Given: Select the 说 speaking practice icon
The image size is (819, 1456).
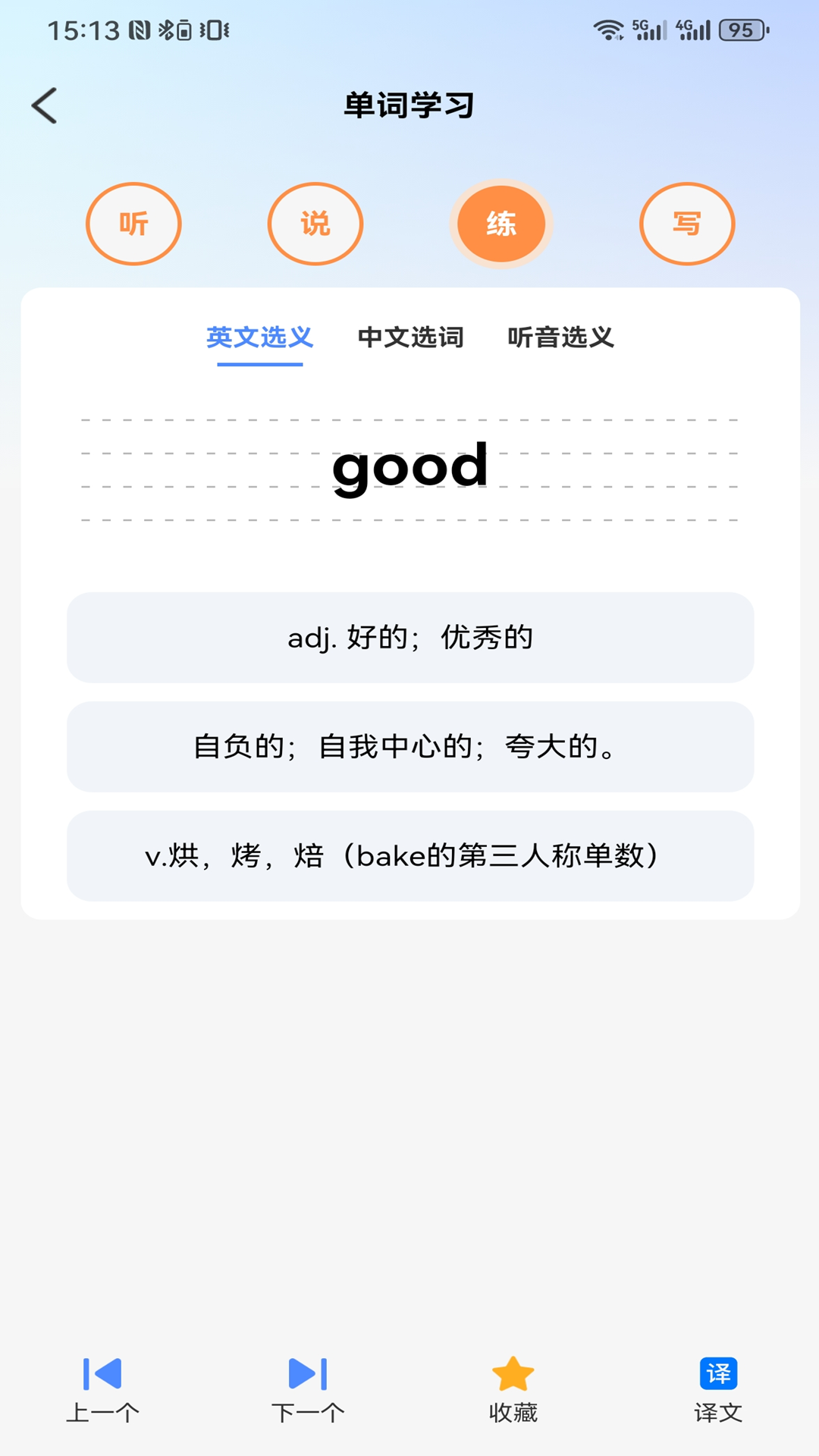Looking at the screenshot, I should point(315,224).
